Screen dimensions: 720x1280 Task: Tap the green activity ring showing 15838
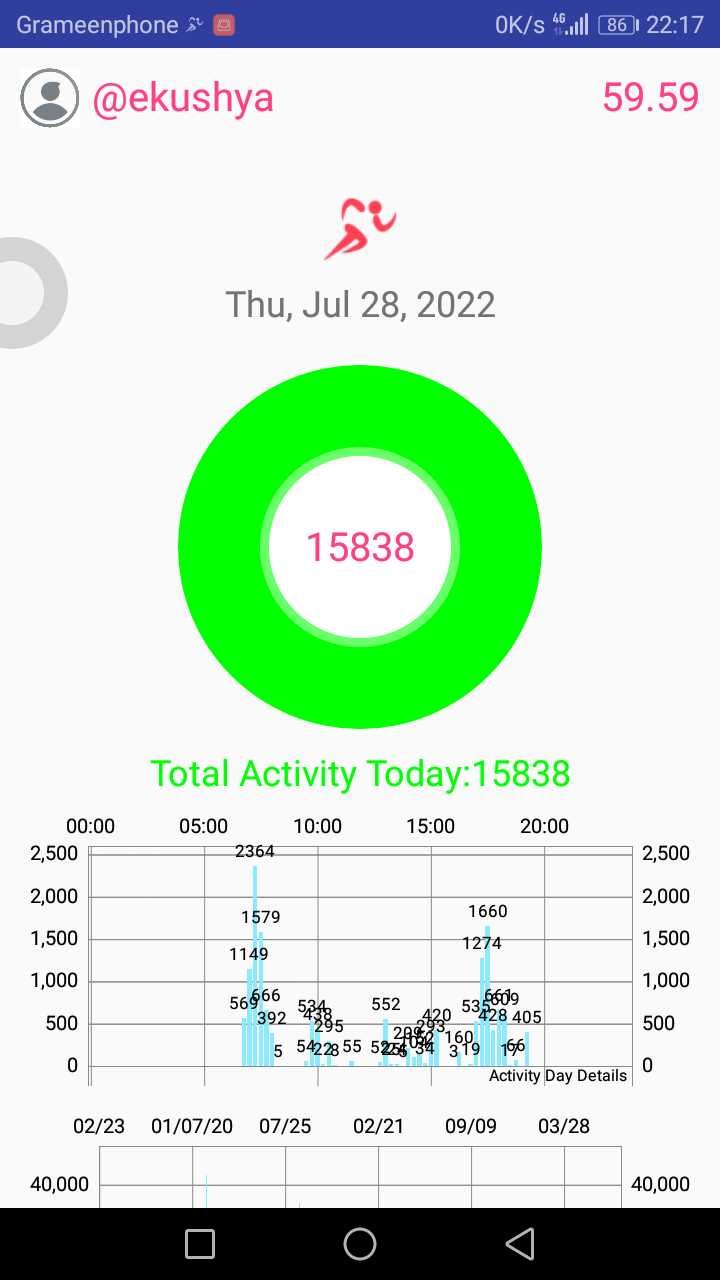[x=360, y=547]
